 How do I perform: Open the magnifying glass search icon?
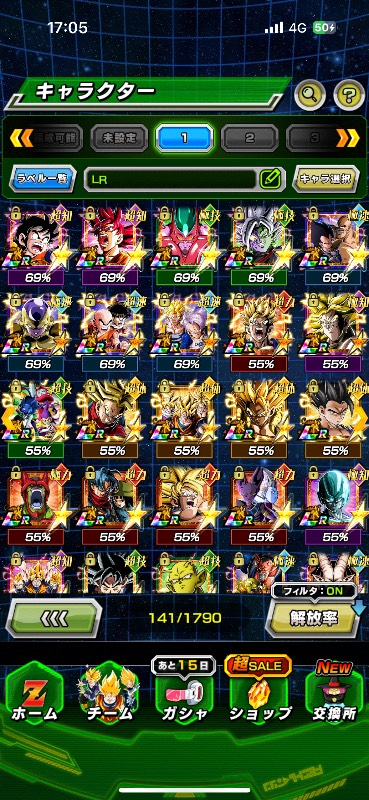tap(310, 94)
